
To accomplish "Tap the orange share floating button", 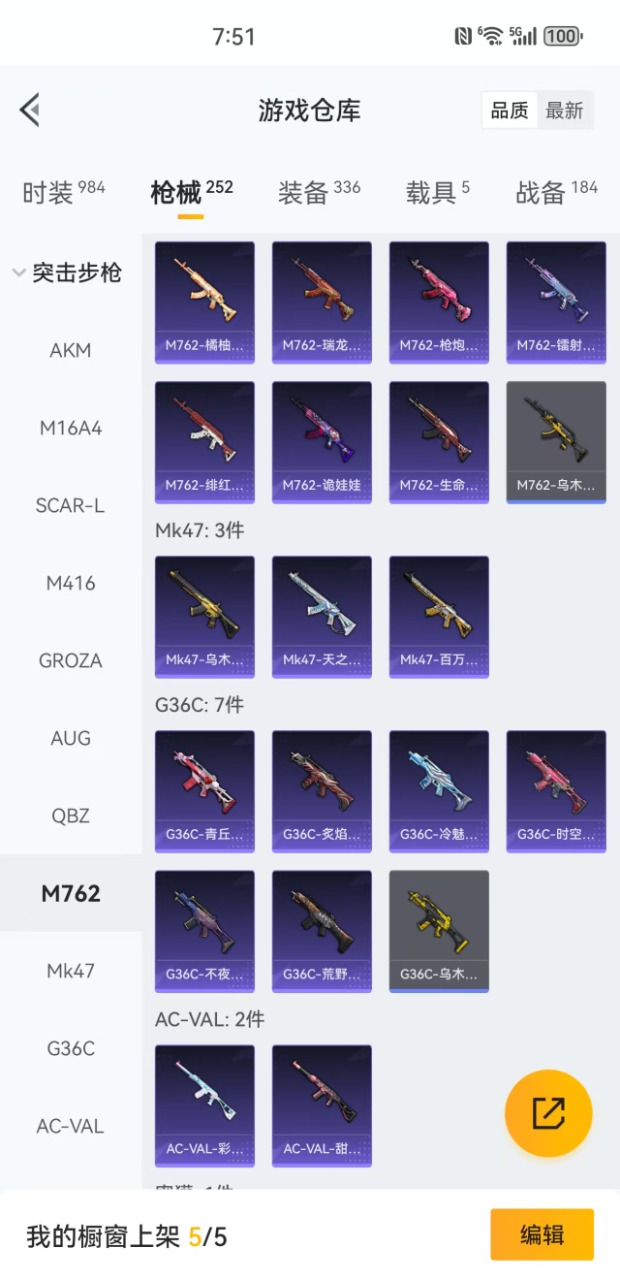I will 548,1113.
